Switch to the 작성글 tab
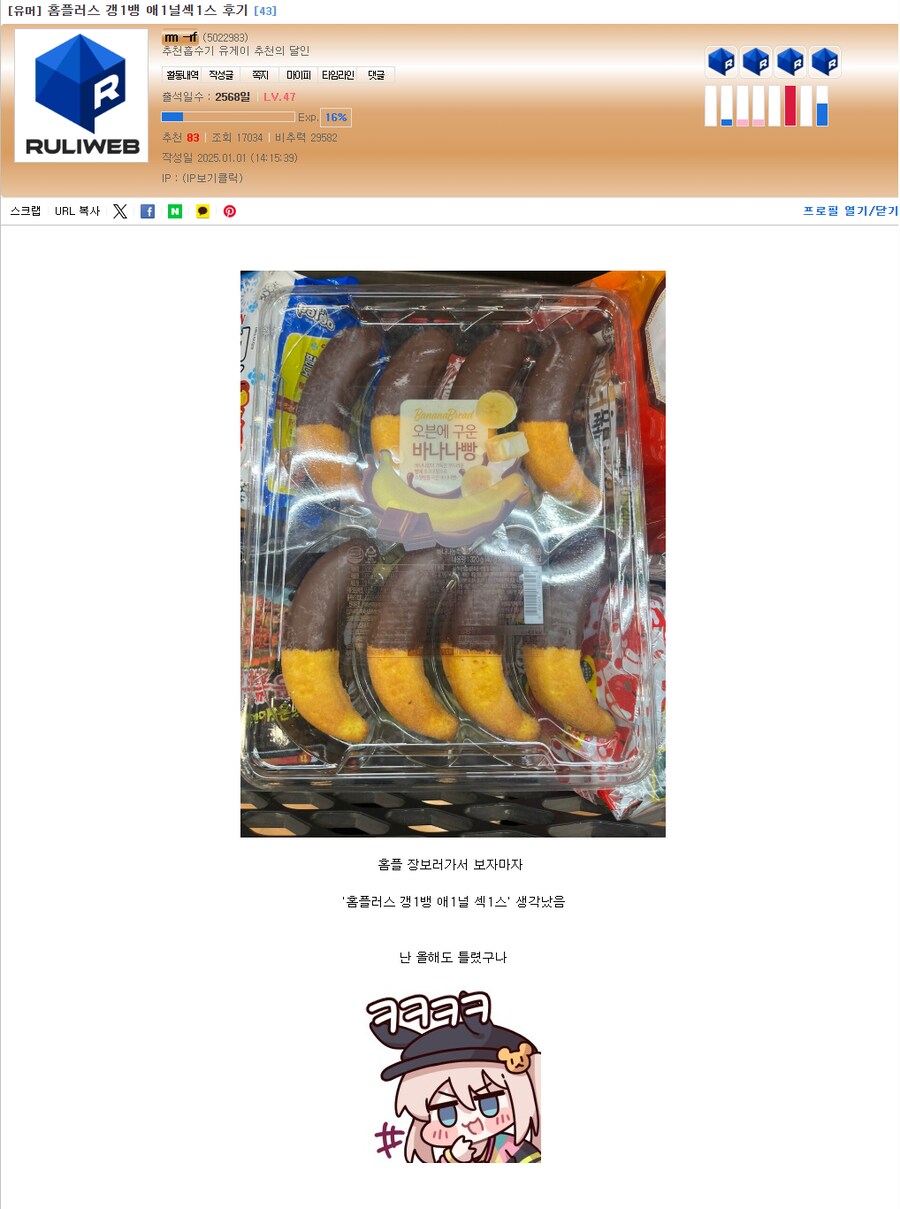Screen dimensions: 900x1209 coord(222,74)
